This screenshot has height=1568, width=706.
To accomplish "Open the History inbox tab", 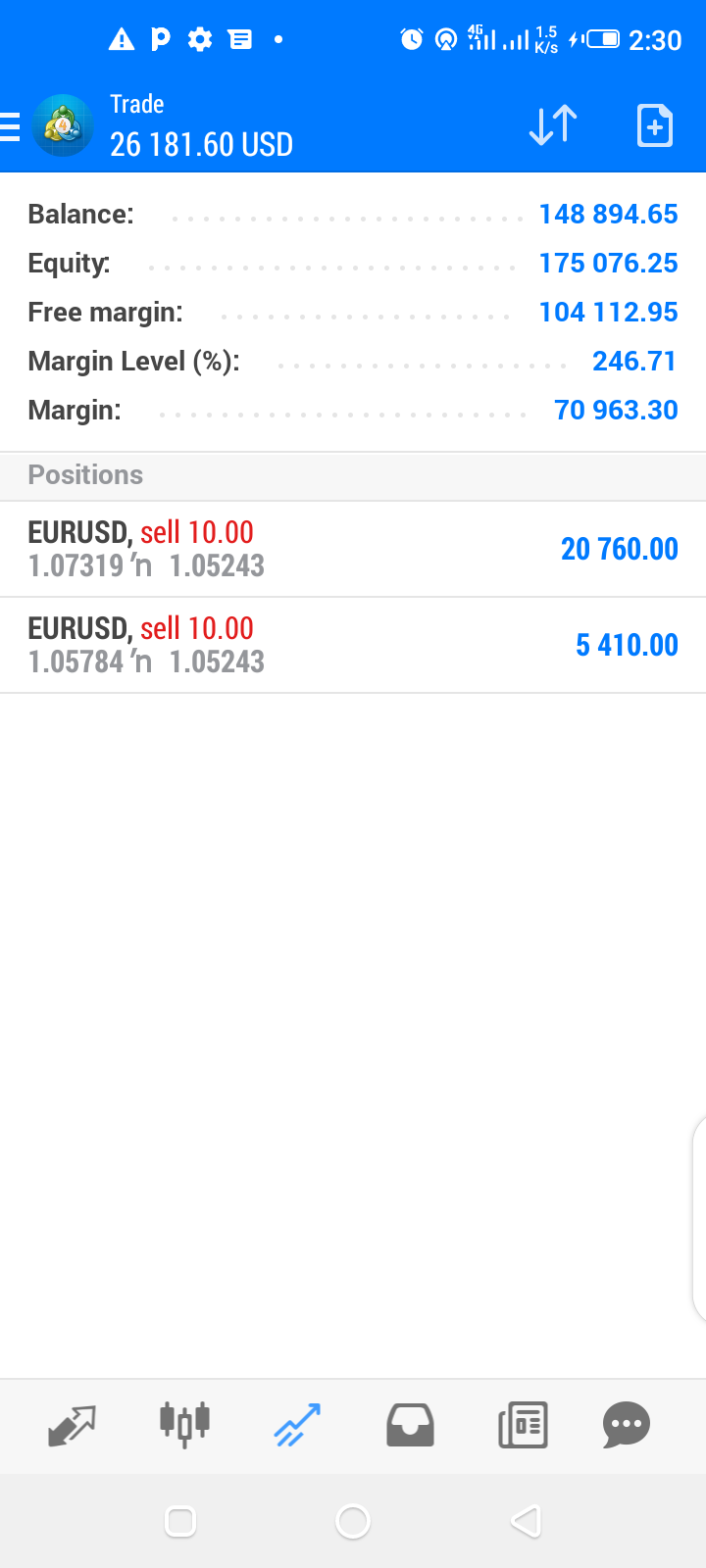I will point(410,1425).
